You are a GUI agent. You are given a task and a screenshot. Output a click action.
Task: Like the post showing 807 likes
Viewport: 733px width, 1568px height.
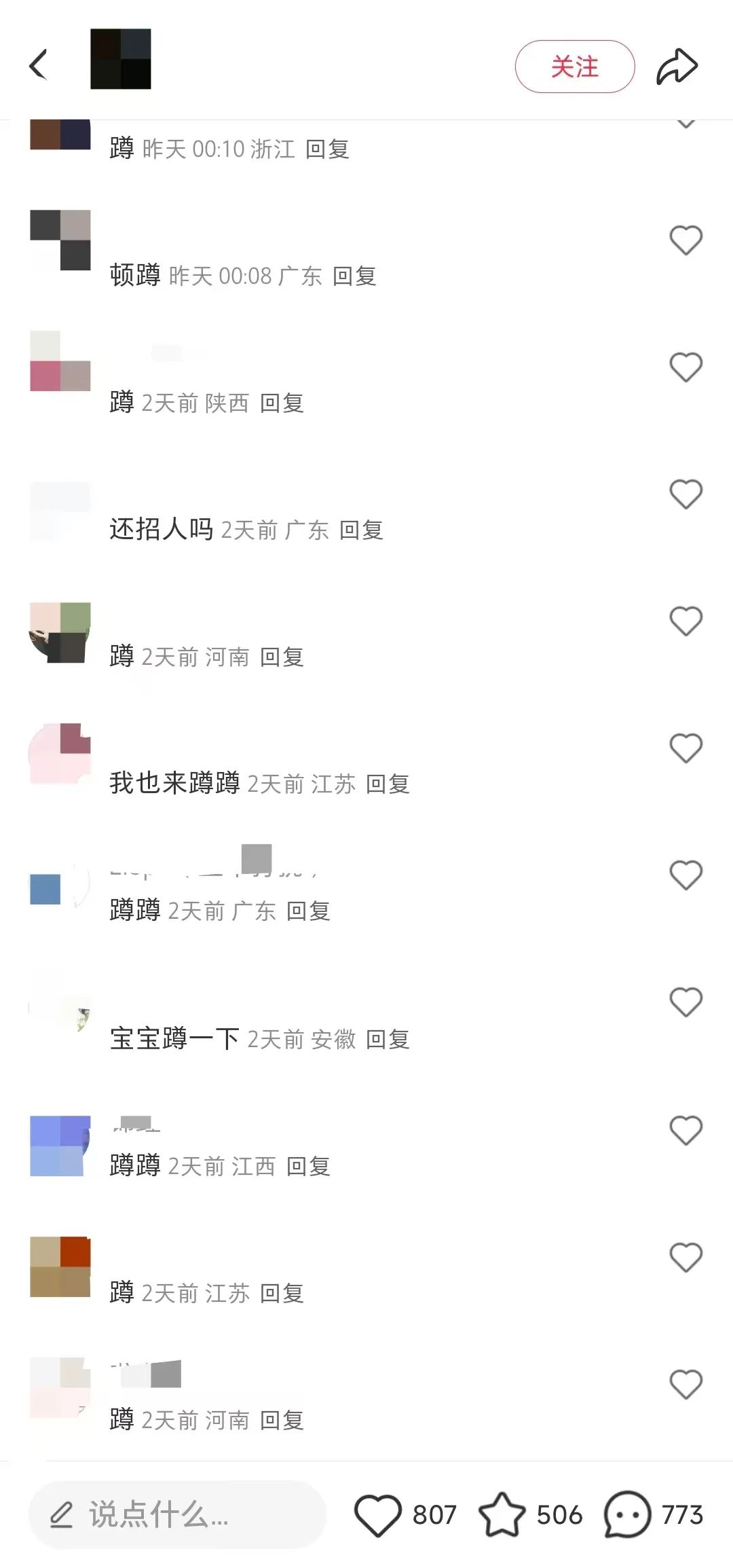tap(378, 1515)
